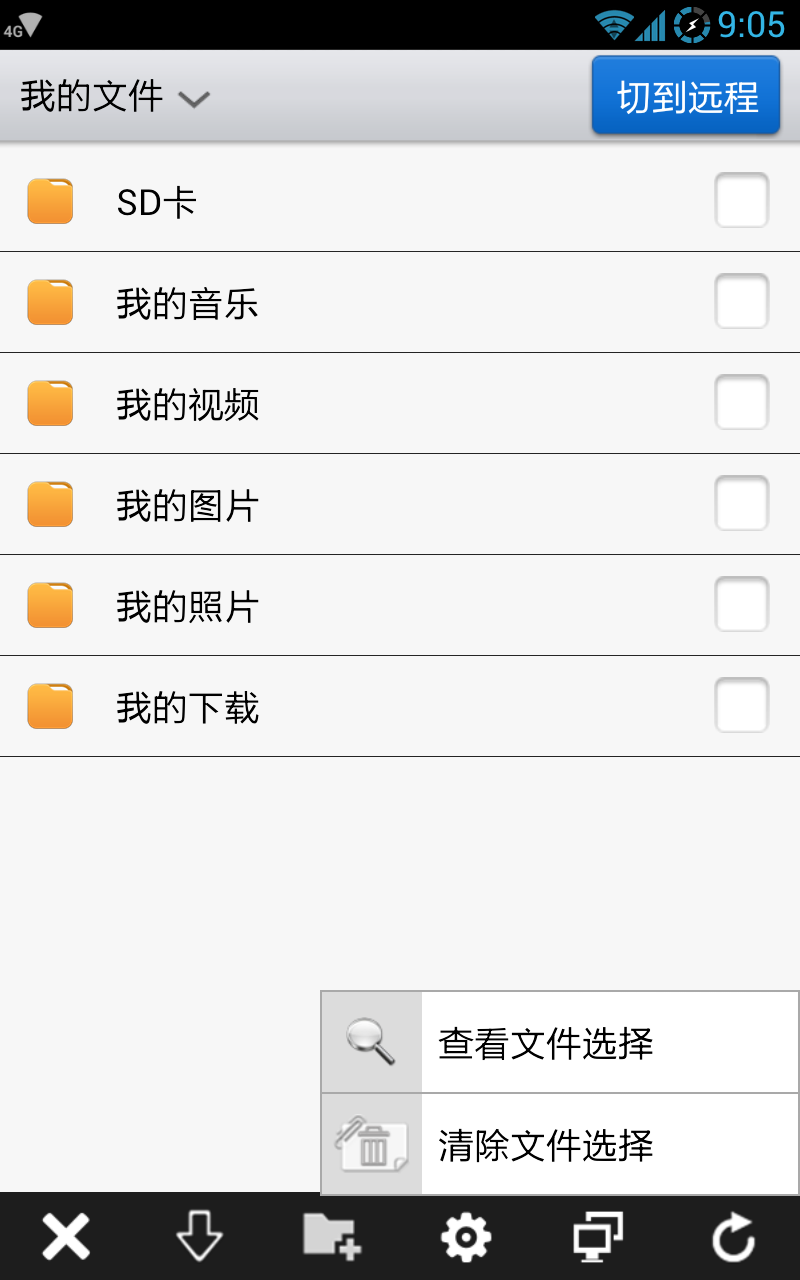Image resolution: width=800 pixels, height=1280 pixels.
Task: Choose 查看文件选择 from the popup
Action: click(x=560, y=1043)
